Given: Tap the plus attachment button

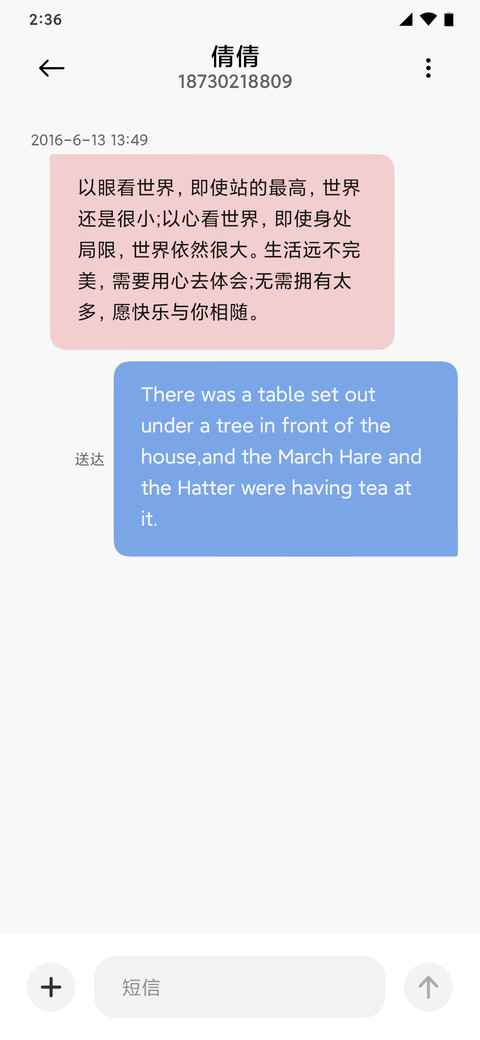Looking at the screenshot, I should tap(51, 987).
